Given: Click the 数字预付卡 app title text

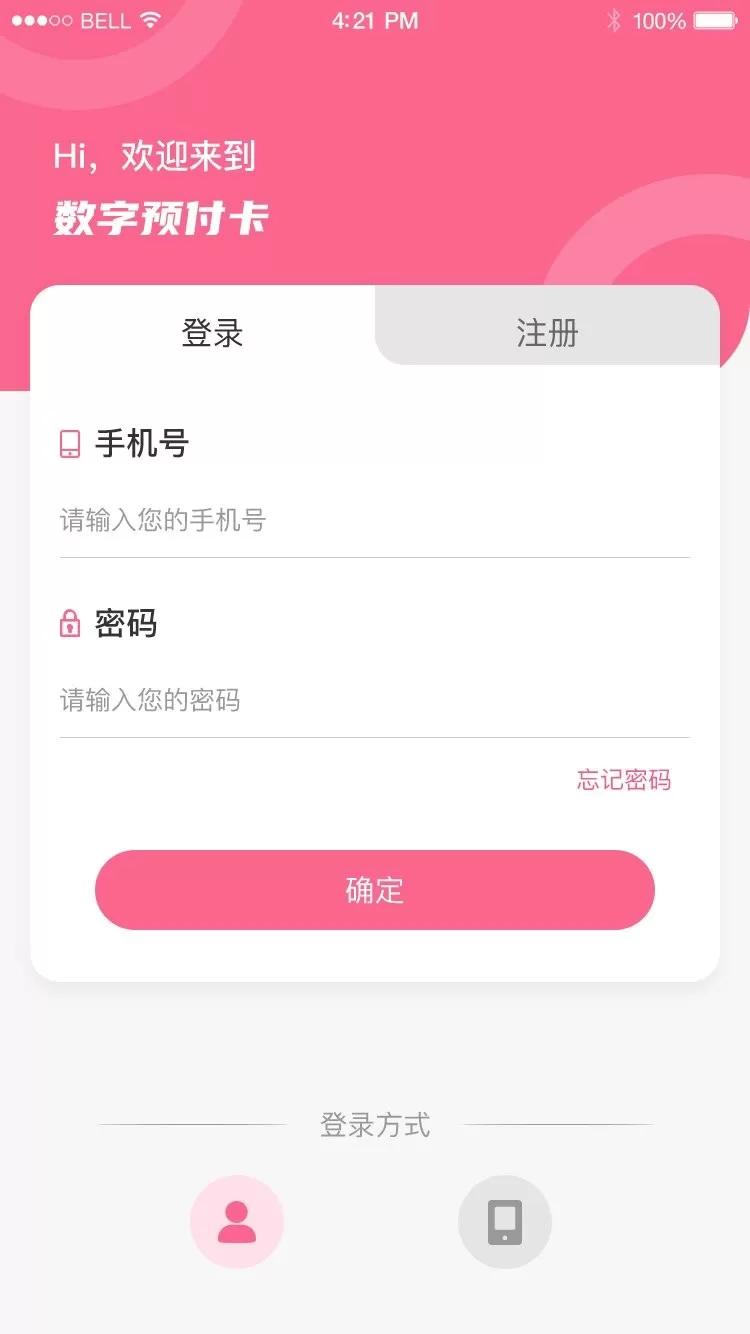Looking at the screenshot, I should 160,217.
